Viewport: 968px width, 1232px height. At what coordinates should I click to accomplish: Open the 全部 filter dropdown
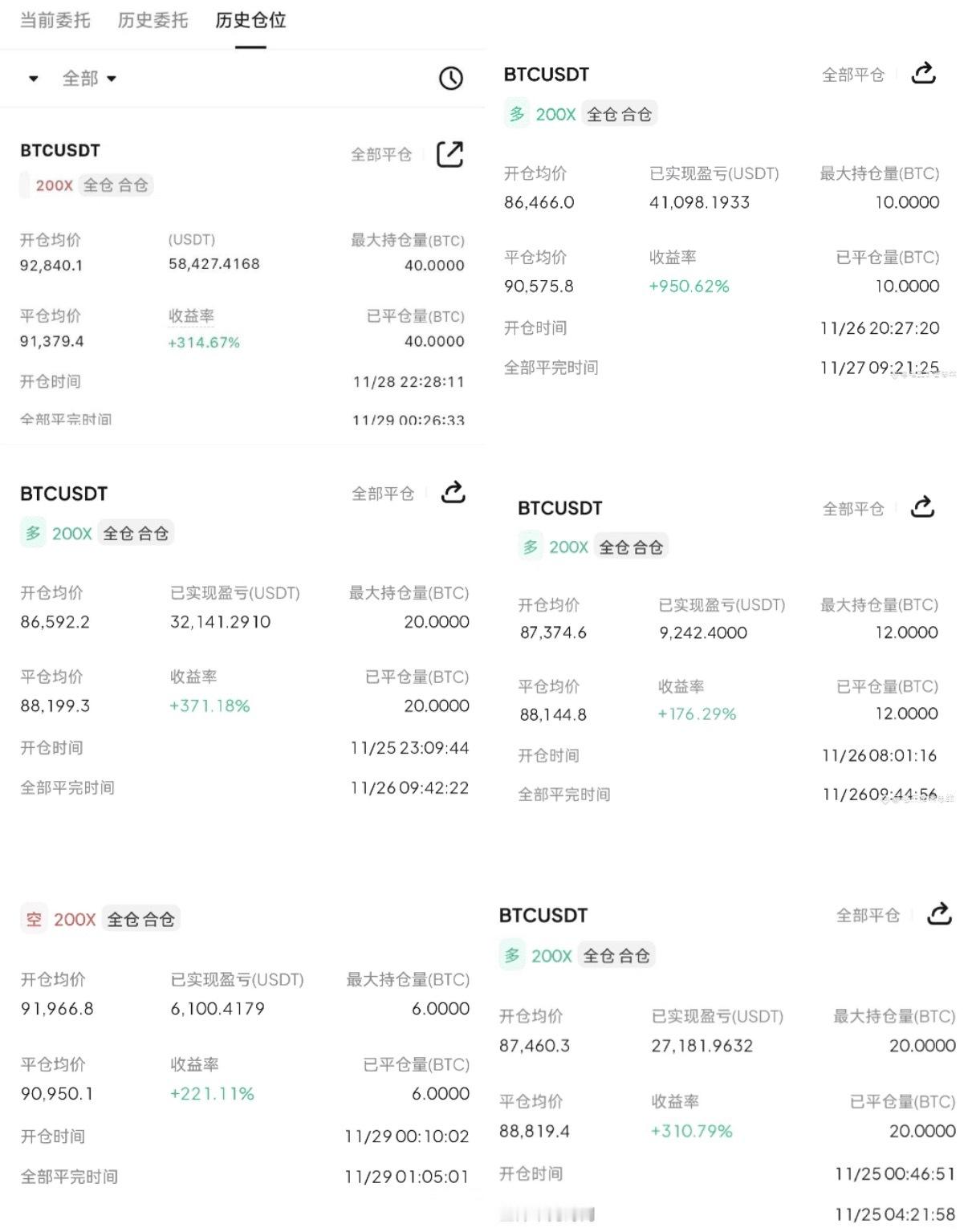80,79
